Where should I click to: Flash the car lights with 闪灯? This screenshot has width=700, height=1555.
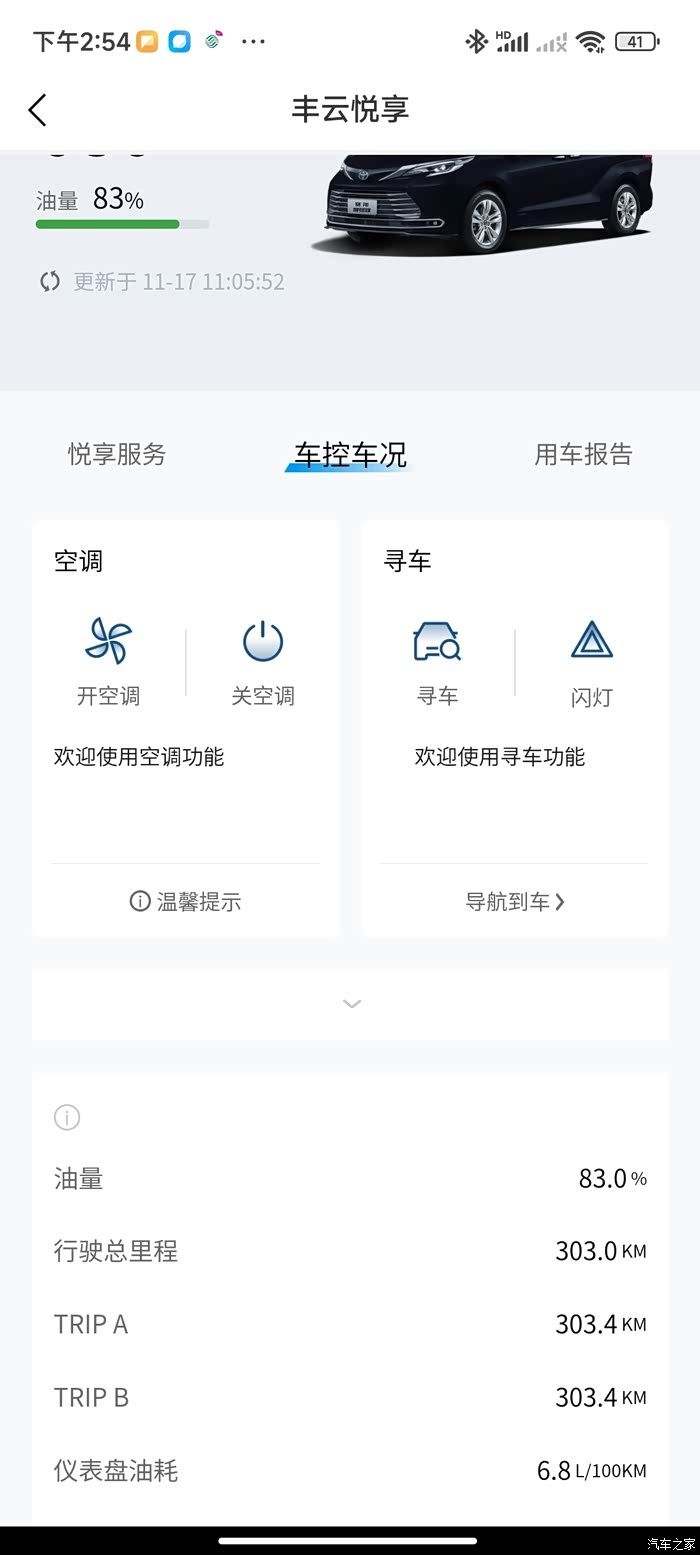(591, 658)
